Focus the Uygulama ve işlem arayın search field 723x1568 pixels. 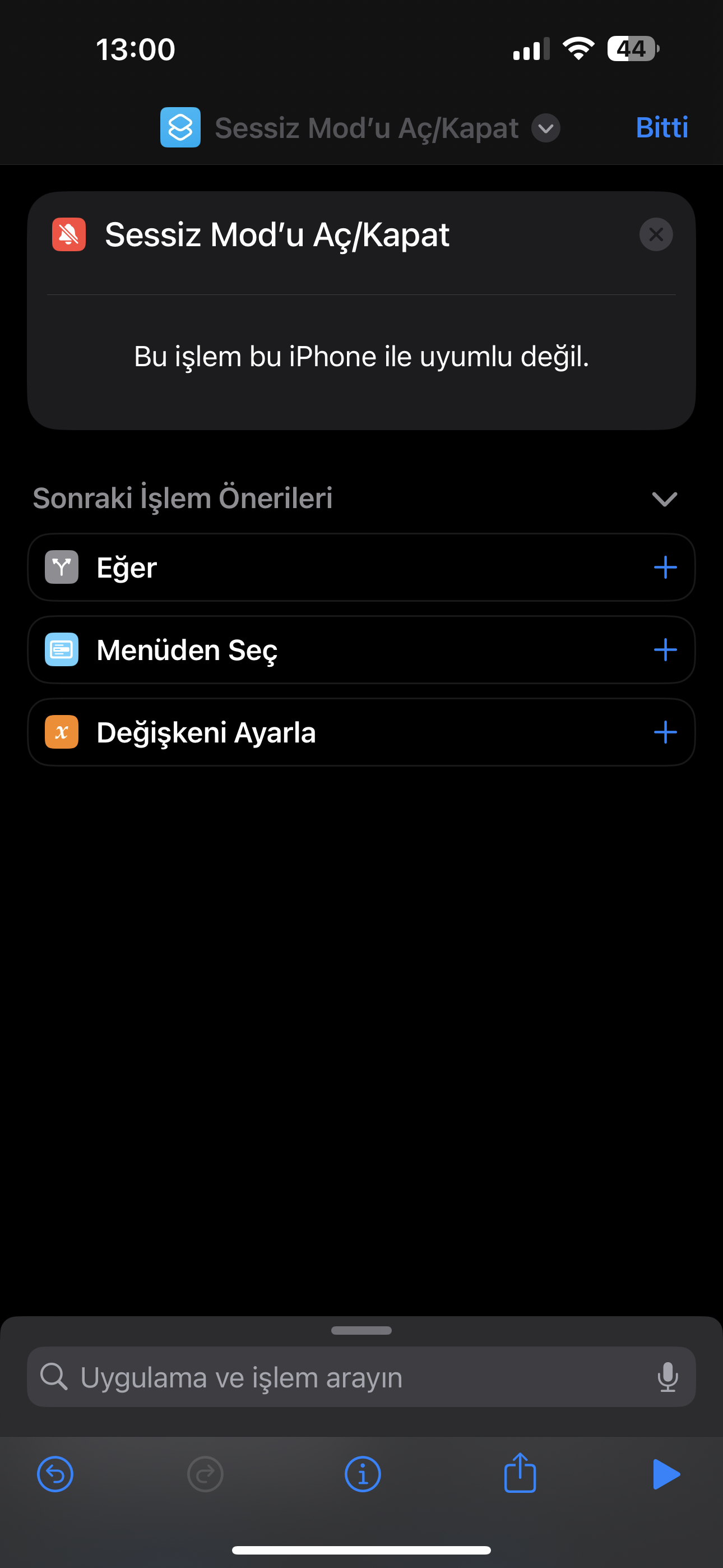(361, 1377)
